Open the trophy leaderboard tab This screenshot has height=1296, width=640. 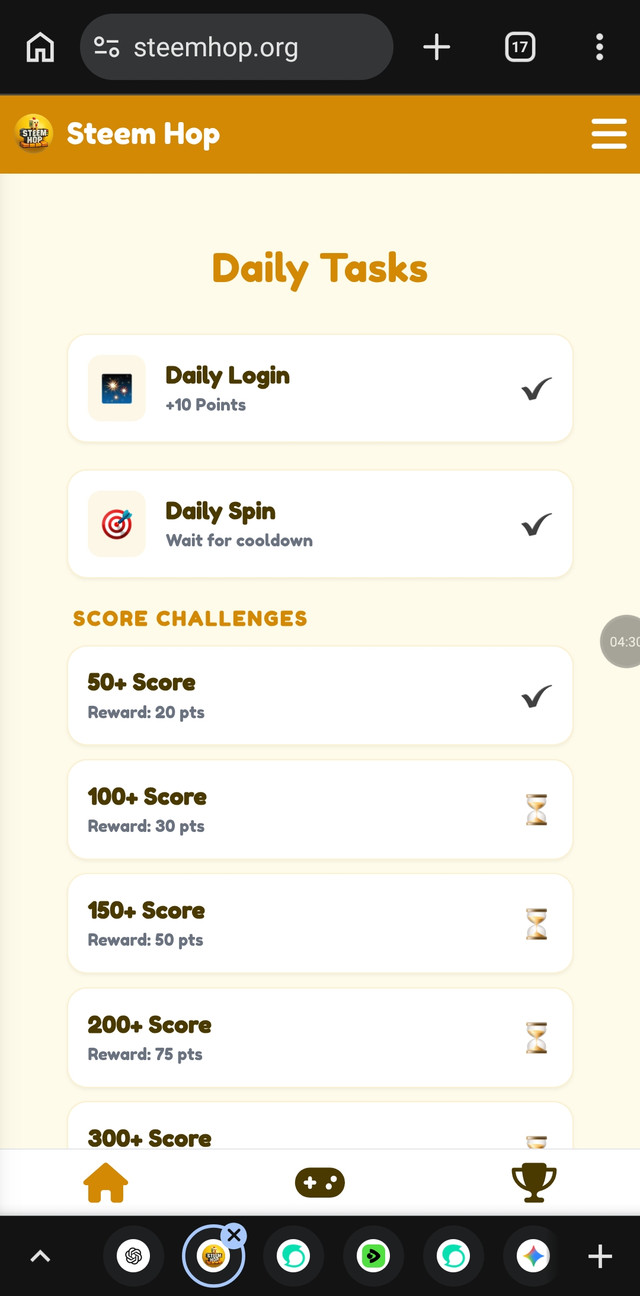pos(533,1183)
